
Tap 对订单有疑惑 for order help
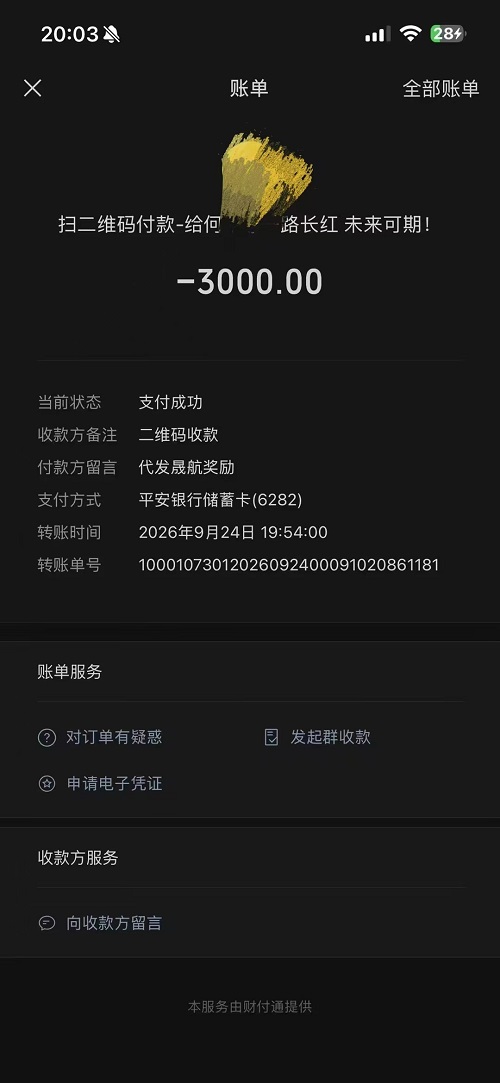coord(100,737)
